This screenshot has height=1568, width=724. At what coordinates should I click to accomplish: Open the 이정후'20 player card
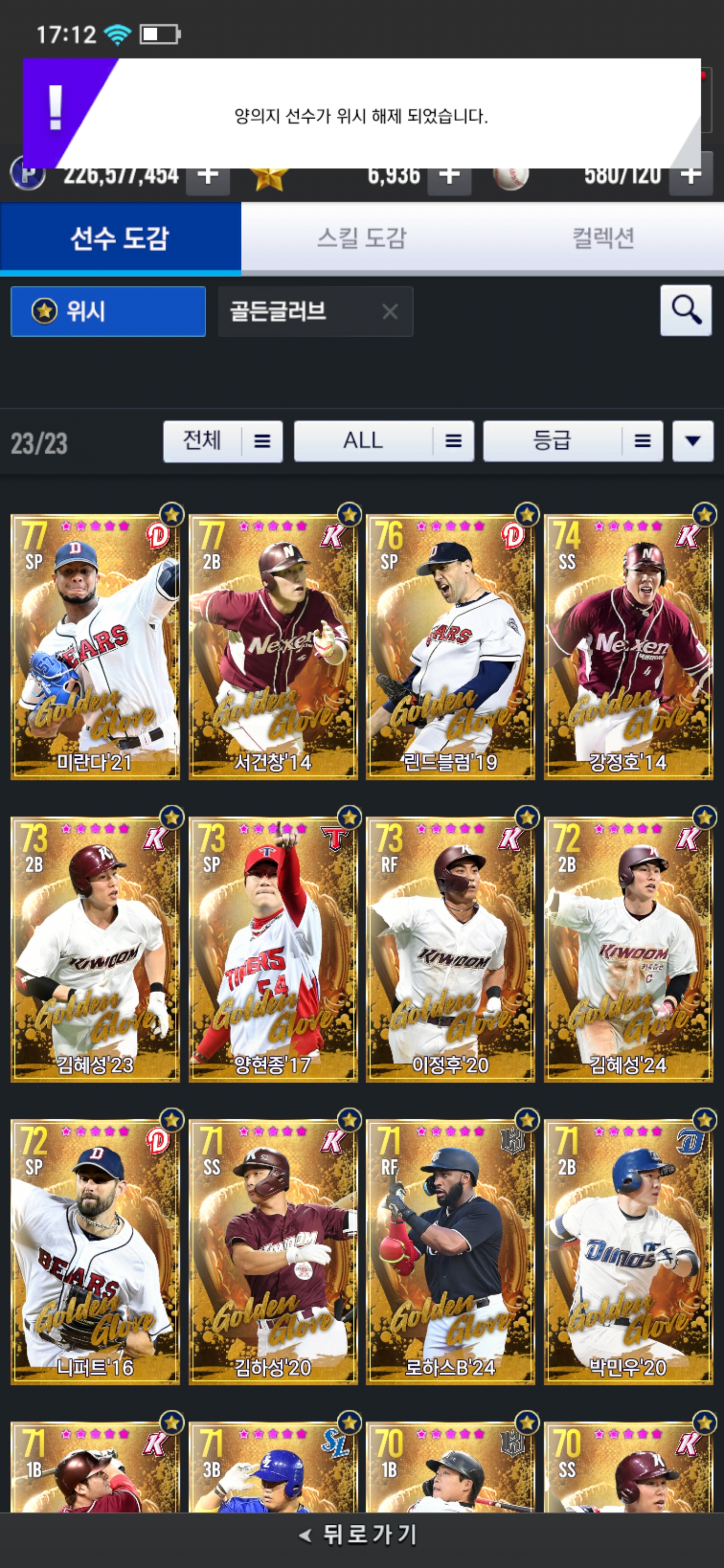[450, 949]
